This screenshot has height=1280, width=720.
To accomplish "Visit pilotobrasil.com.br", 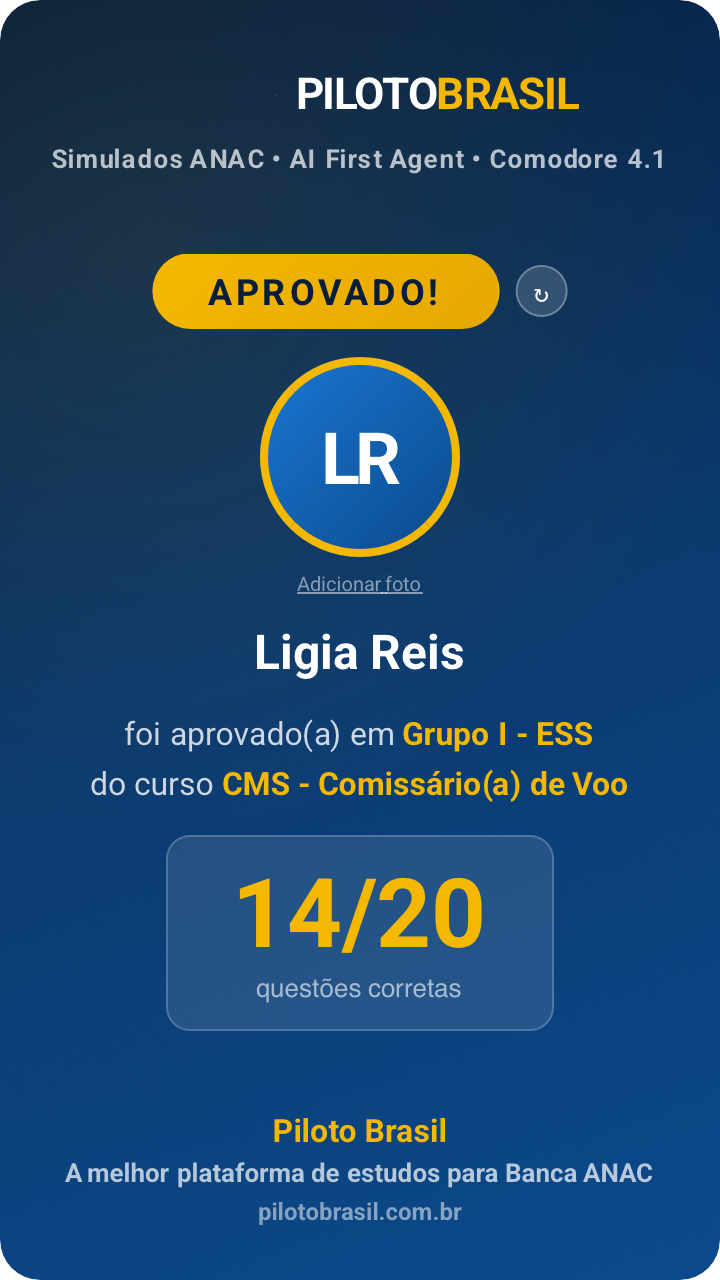I will [360, 1211].
